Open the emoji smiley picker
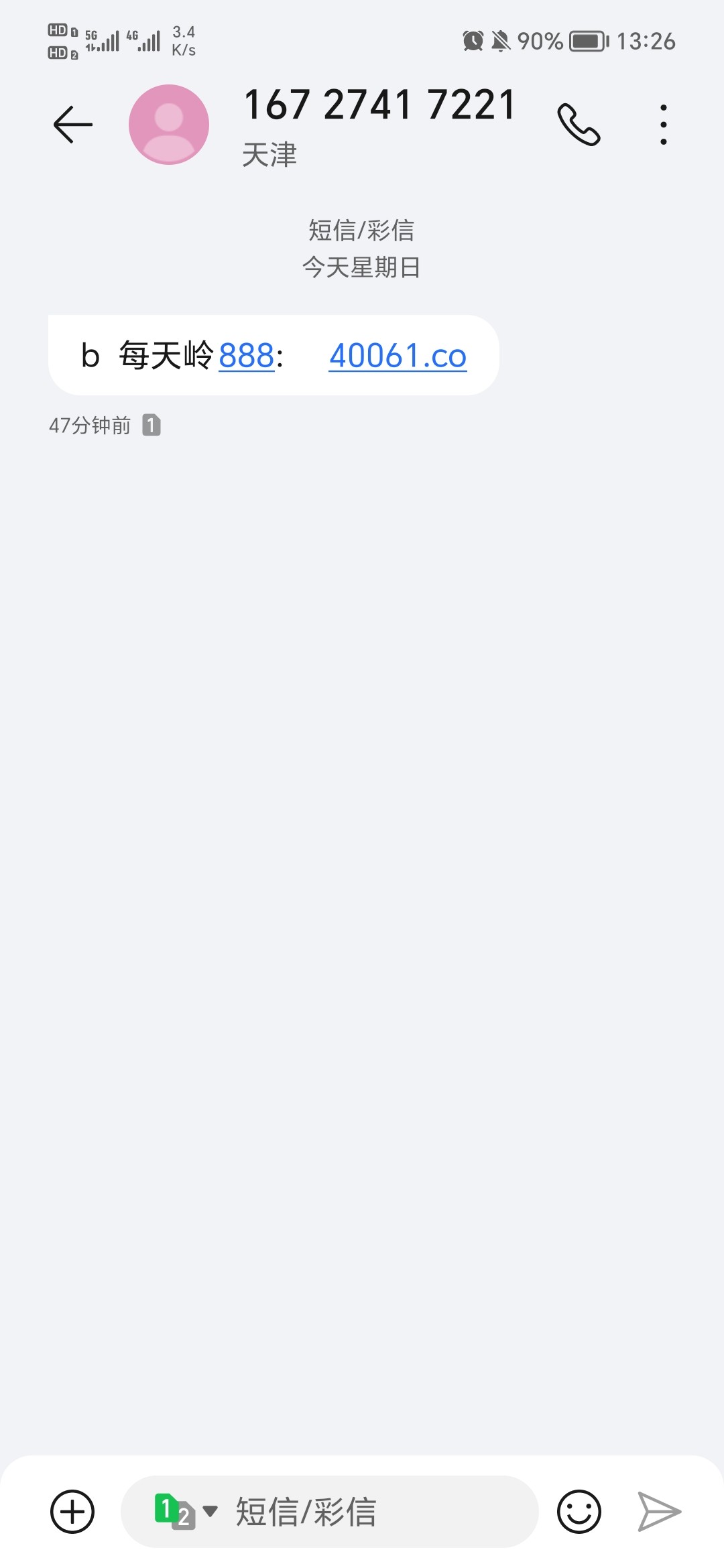The width and height of the screenshot is (724, 1568). 579,1512
